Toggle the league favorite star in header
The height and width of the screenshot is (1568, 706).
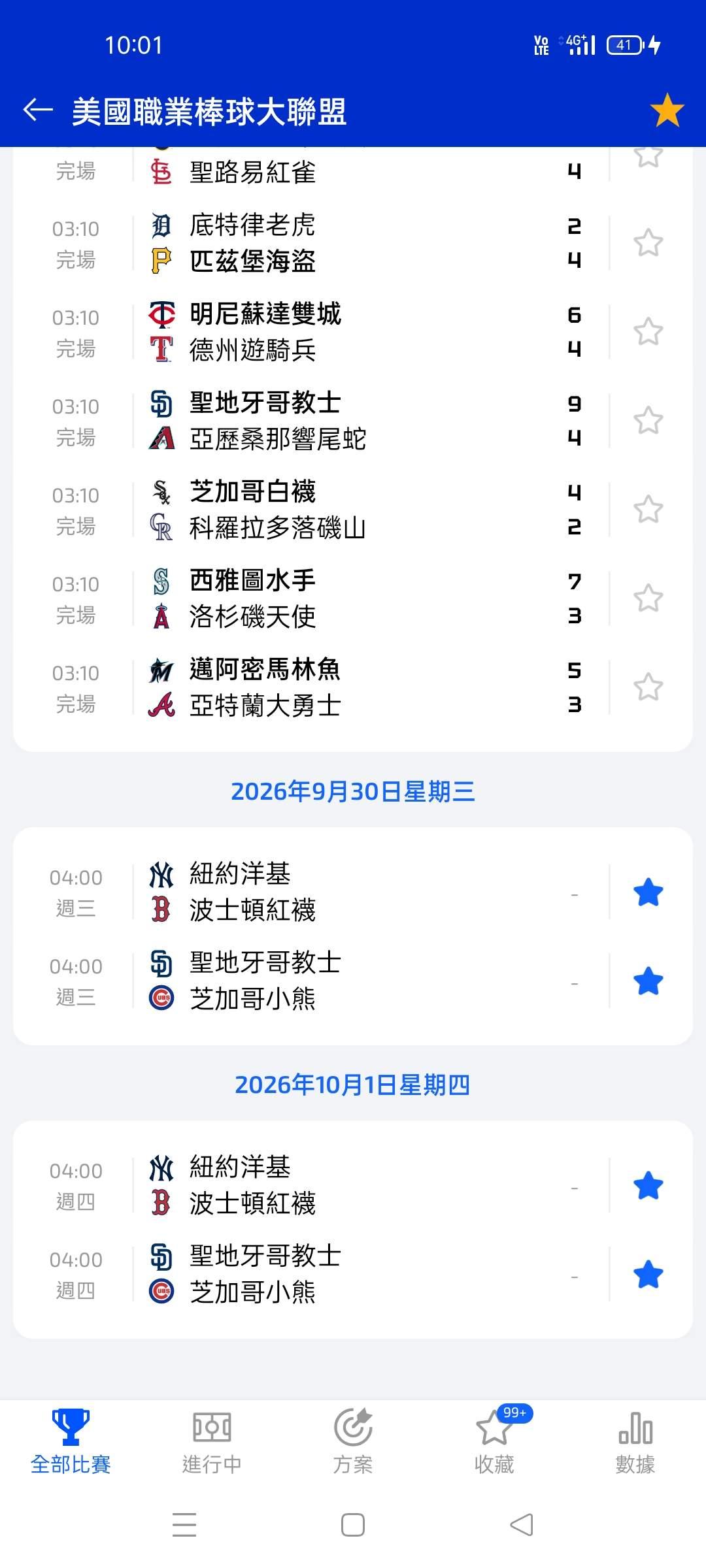pos(667,110)
